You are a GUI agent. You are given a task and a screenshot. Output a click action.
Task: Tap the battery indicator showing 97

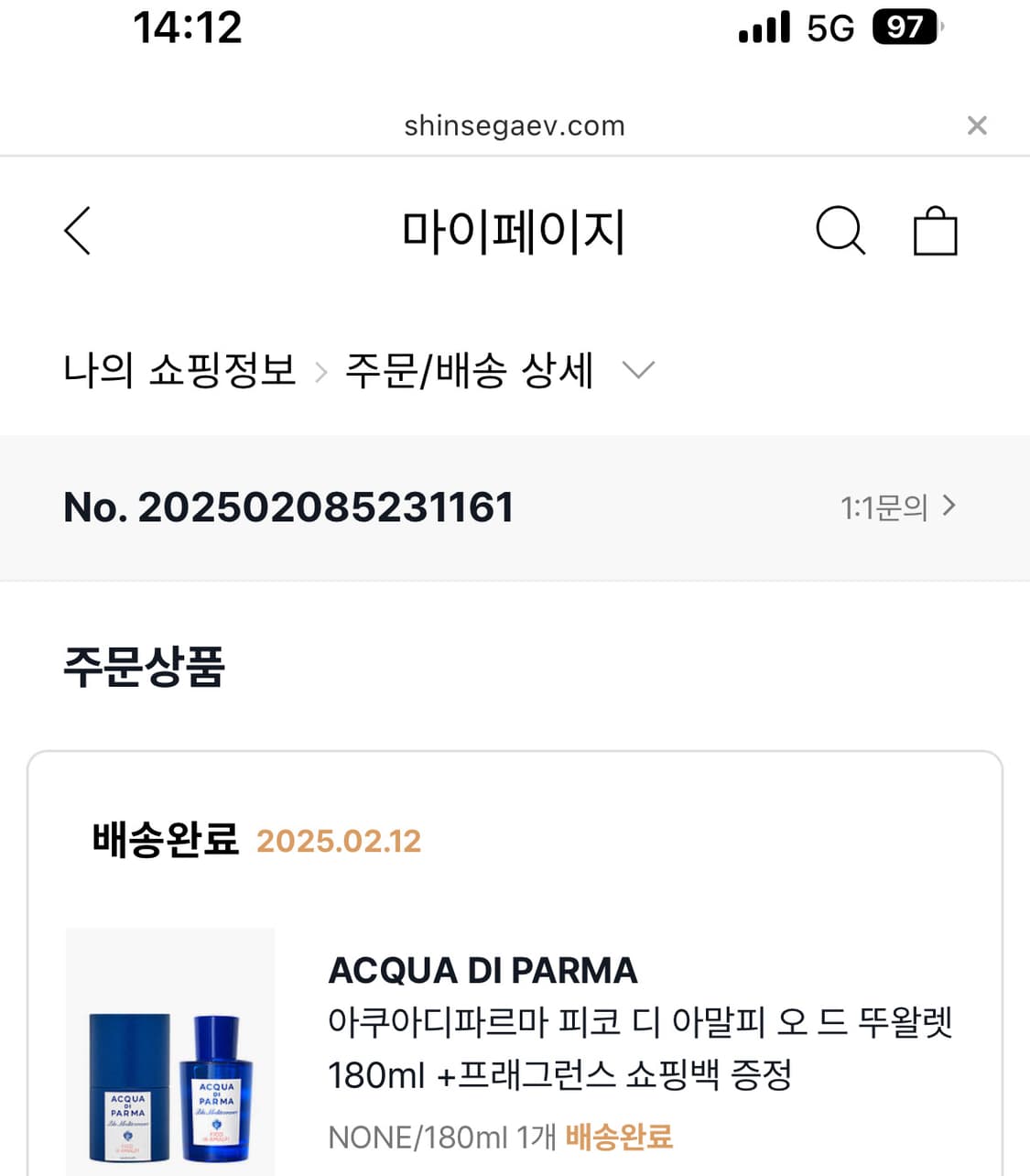coord(905,27)
